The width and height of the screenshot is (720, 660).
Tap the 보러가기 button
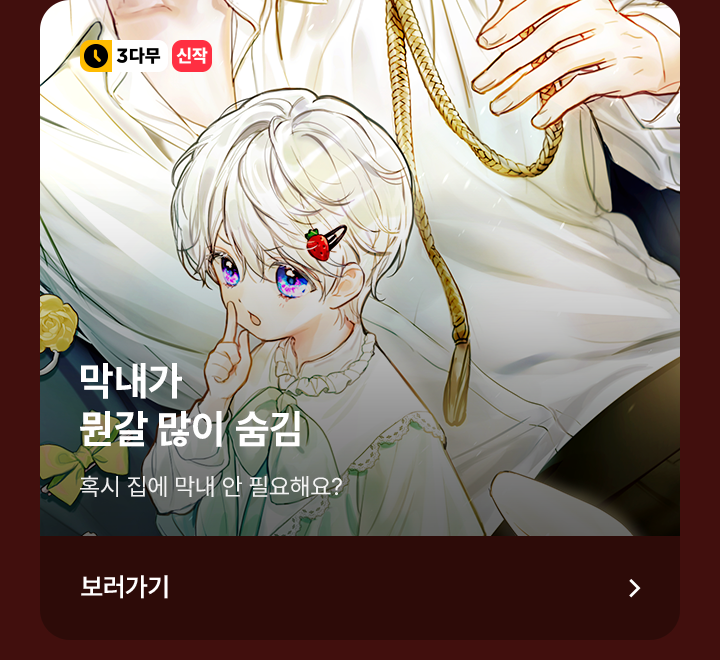pyautogui.click(x=360, y=587)
